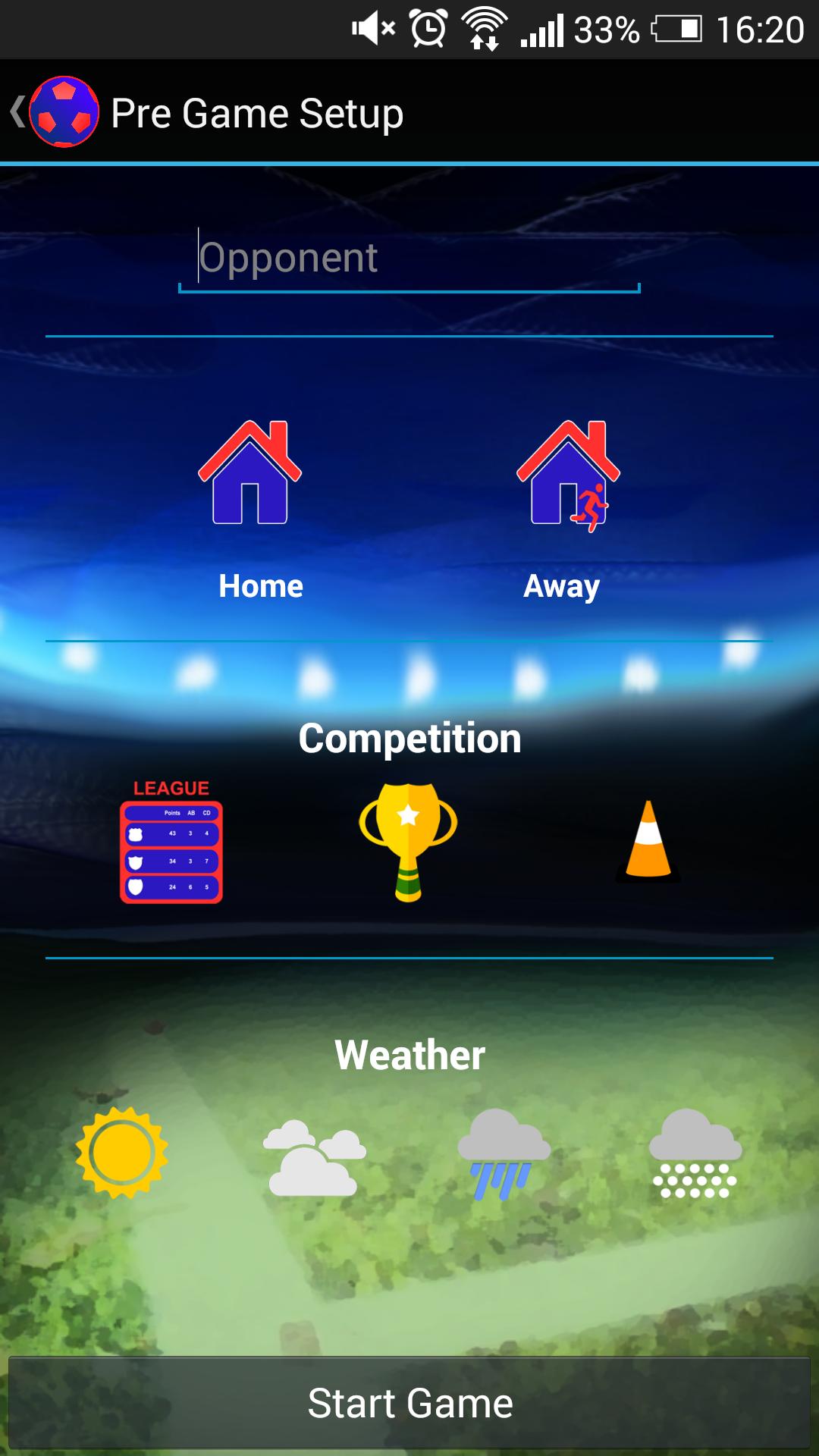The height and width of the screenshot is (1456, 819).
Task: Tap the Start Game button
Action: (409, 1403)
